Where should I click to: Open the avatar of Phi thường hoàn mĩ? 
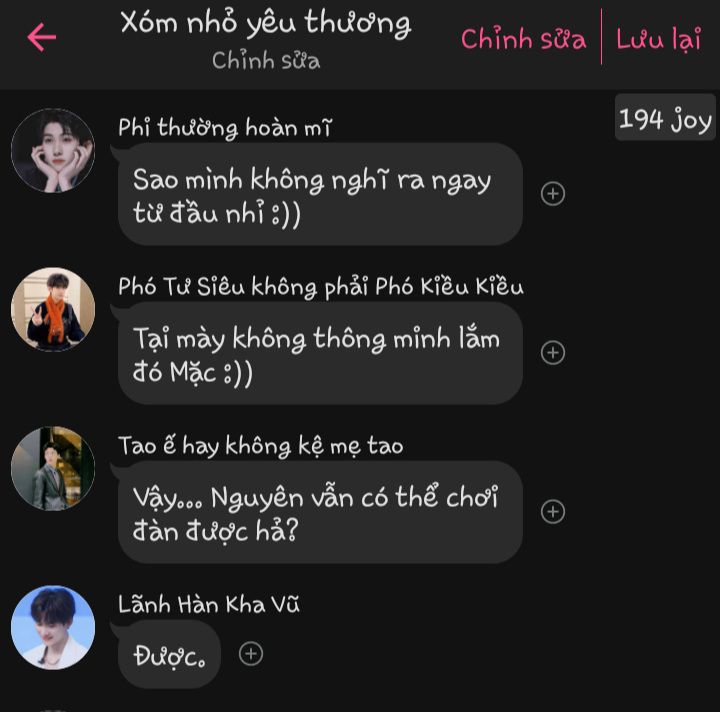(53, 150)
